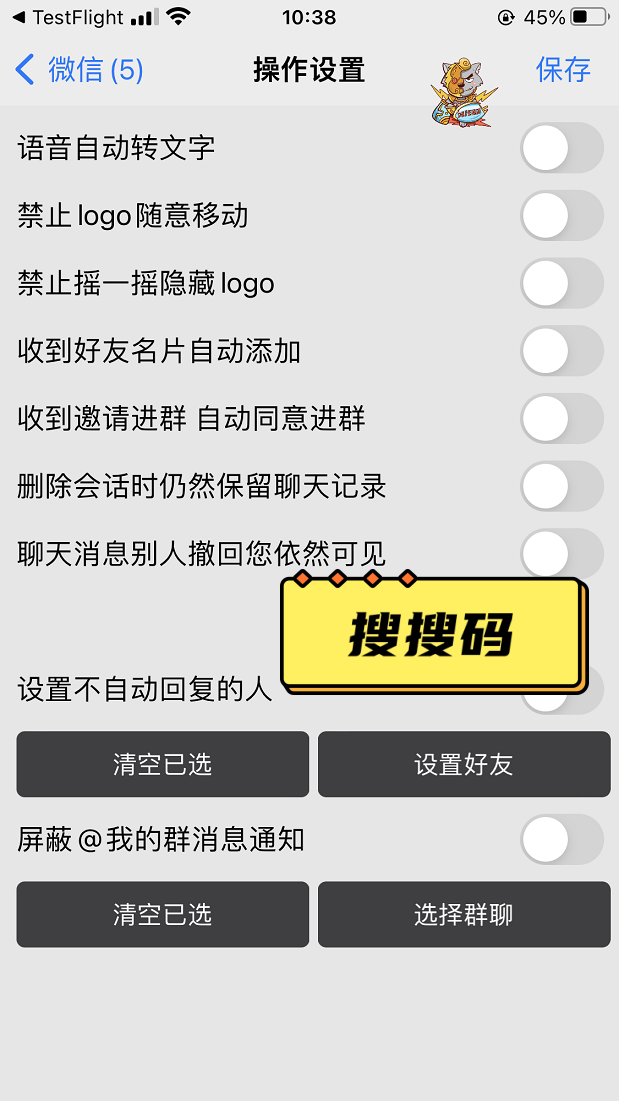Enable 收到好友名片自动添加
The width and height of the screenshot is (619, 1101).
tap(561, 351)
